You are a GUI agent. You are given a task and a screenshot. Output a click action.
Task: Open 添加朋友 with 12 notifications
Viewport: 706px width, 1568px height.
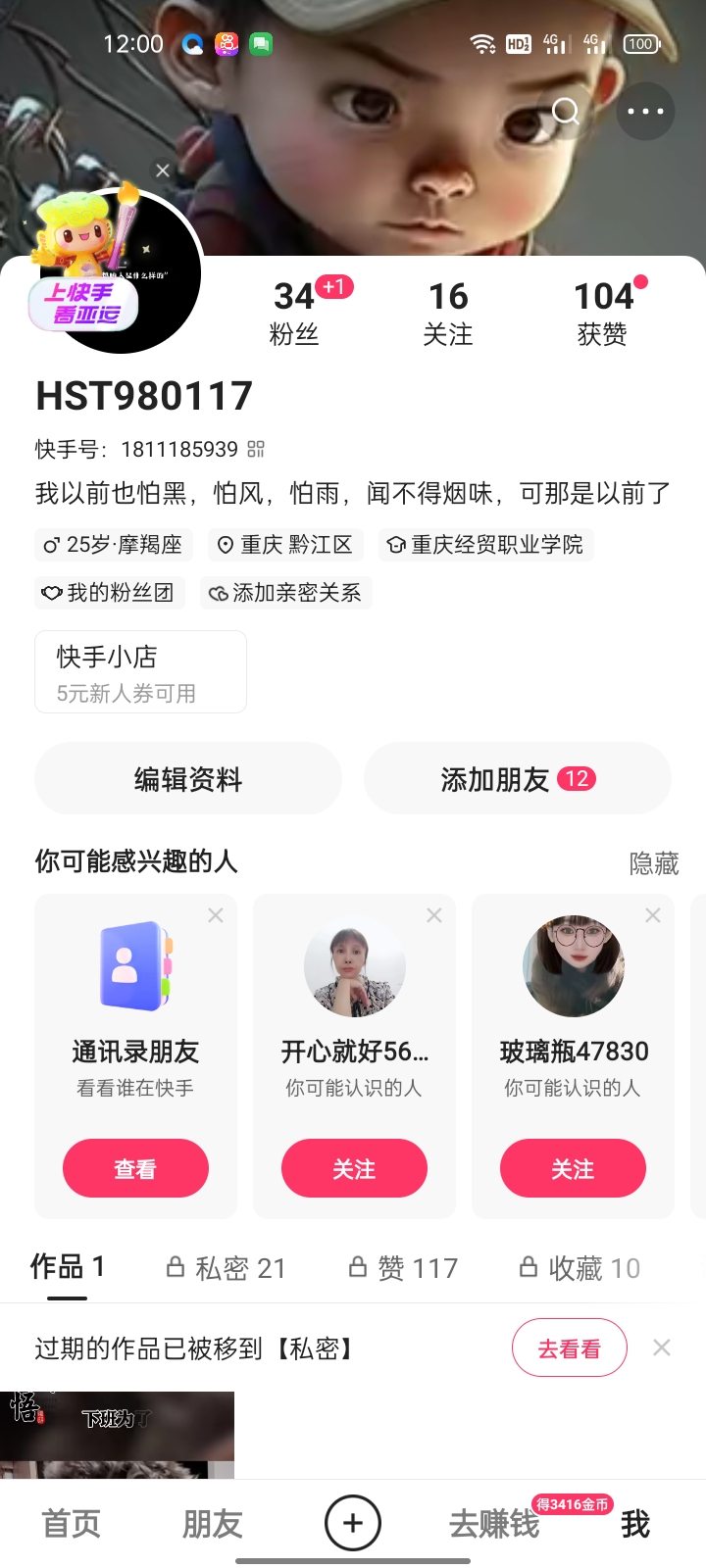tap(518, 778)
